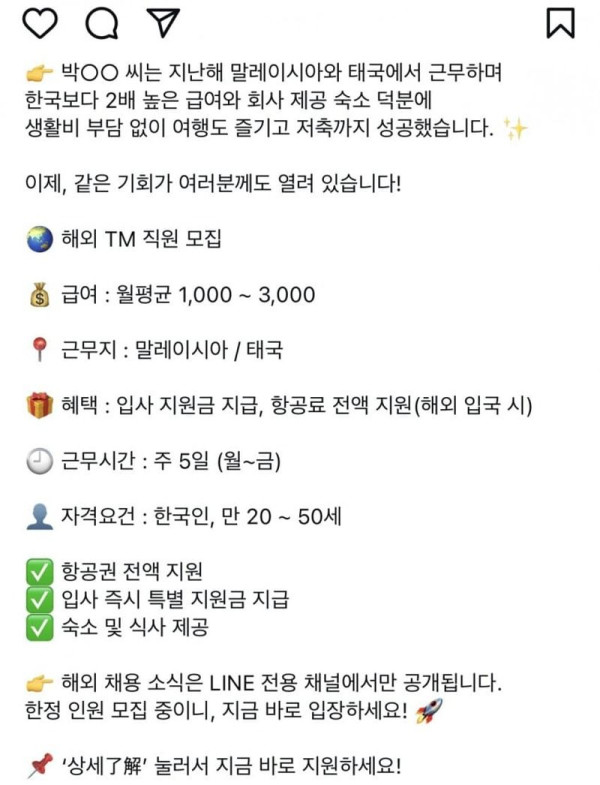Screen dimensions: 600x785
Task: Bookmark this post to saved
Action: point(561,22)
